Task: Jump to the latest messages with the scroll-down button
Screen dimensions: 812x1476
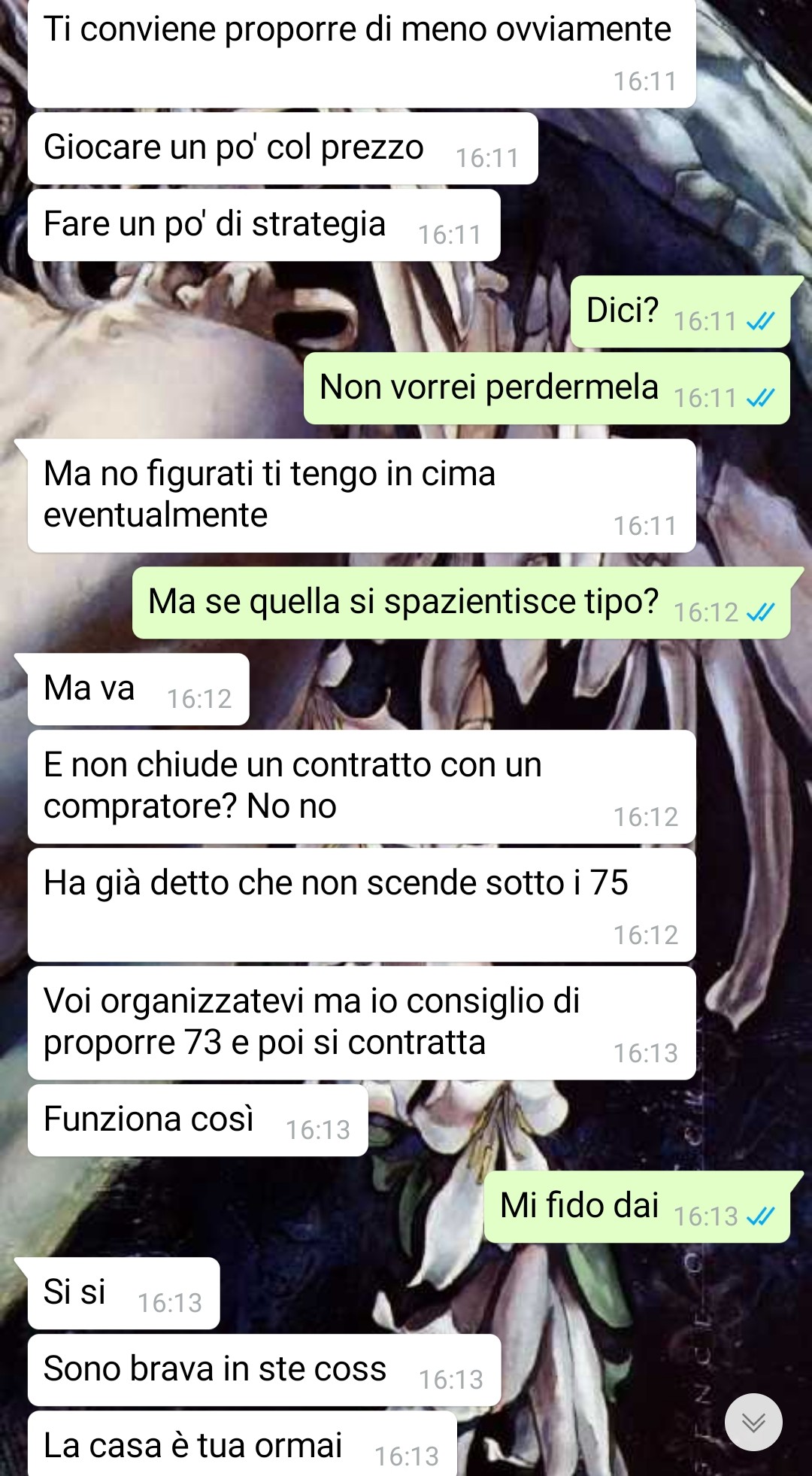Action: [x=753, y=1422]
